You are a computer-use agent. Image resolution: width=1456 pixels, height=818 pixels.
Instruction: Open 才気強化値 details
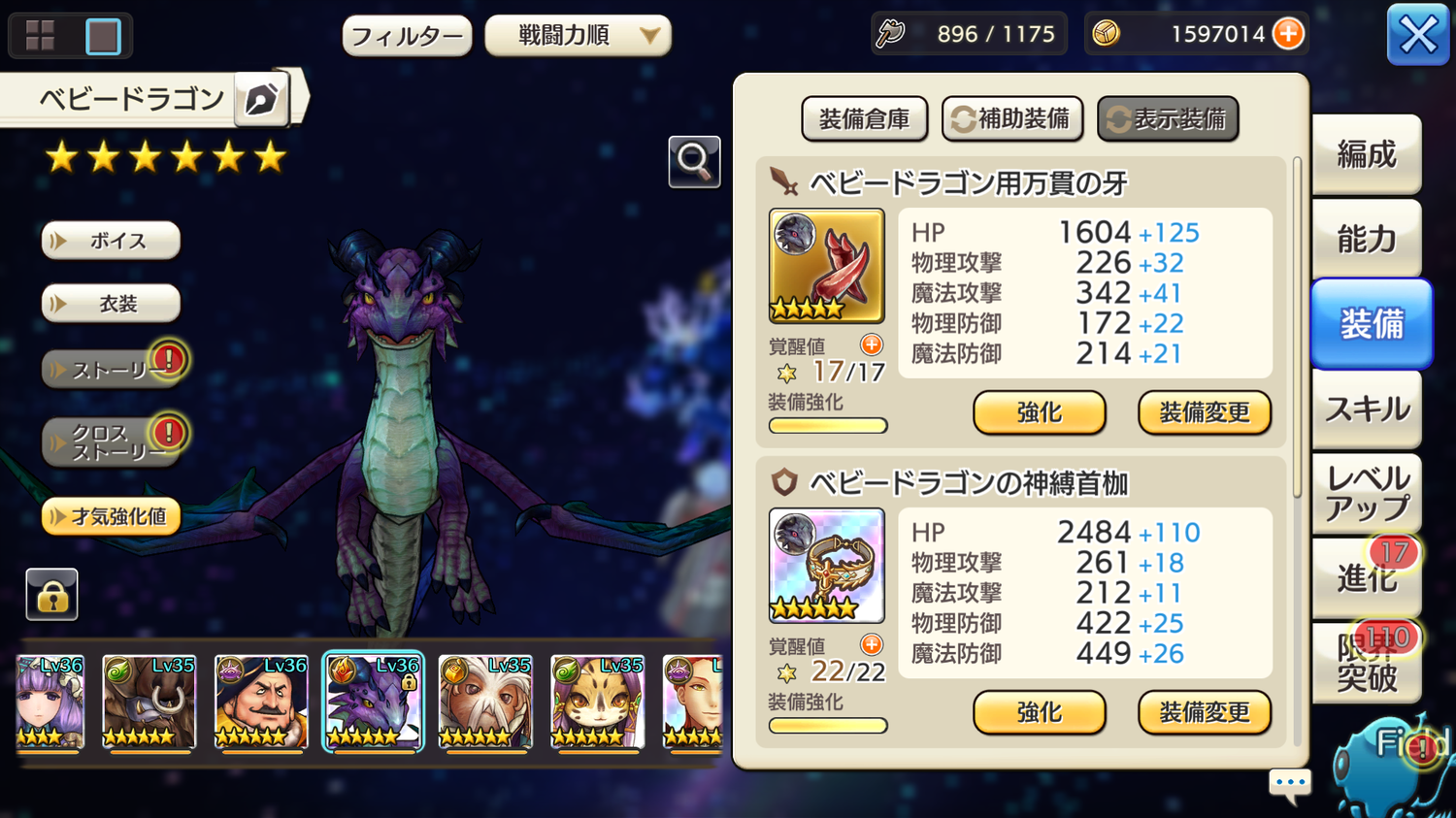point(111,516)
